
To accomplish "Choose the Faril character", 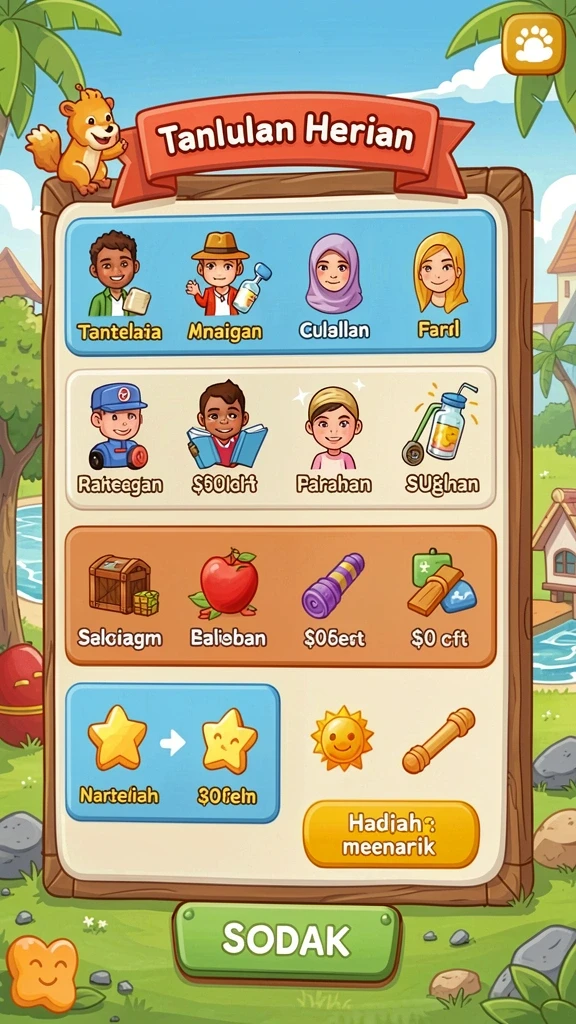I will 440,286.
